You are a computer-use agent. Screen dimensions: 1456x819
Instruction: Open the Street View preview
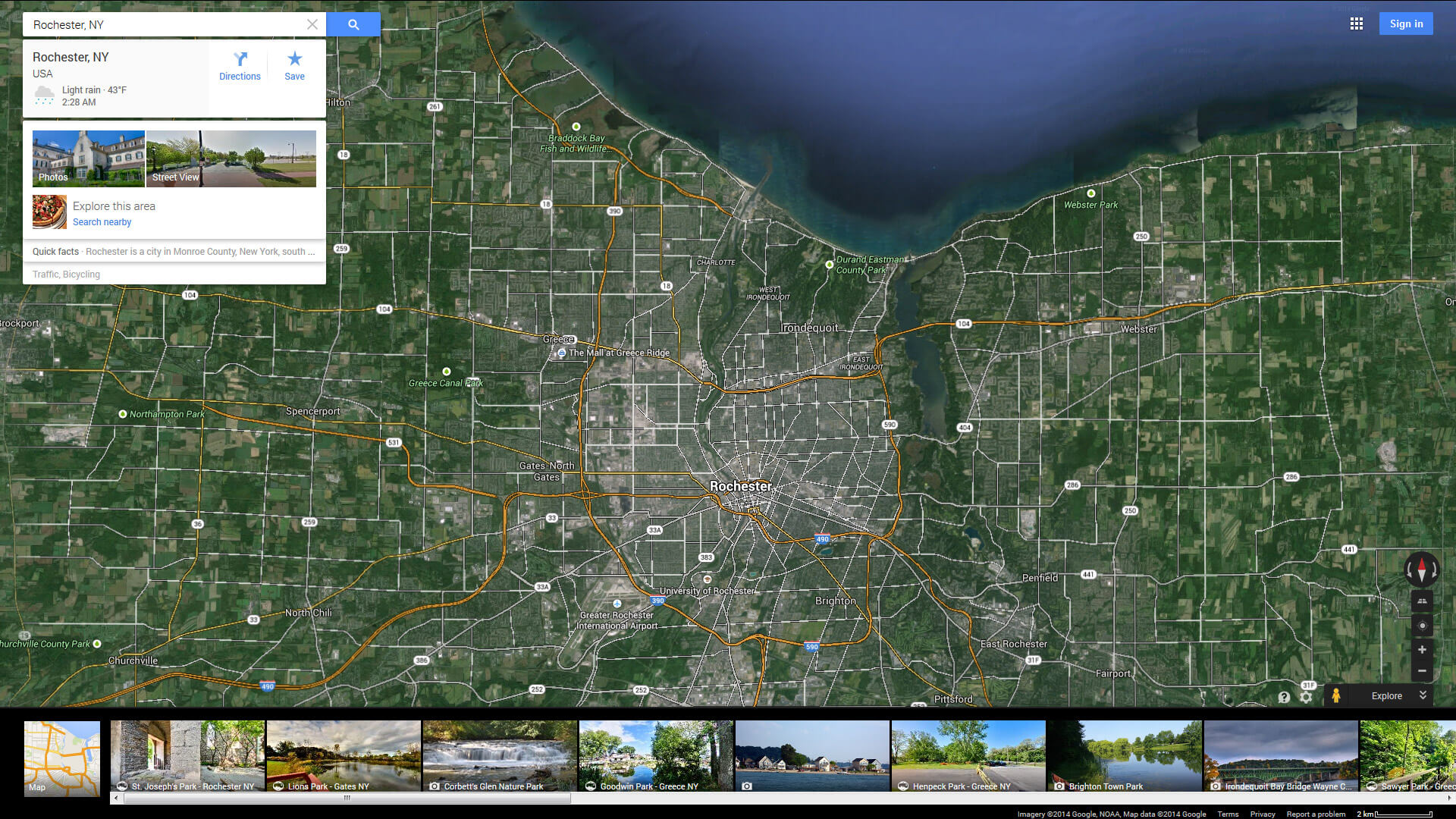click(x=231, y=158)
